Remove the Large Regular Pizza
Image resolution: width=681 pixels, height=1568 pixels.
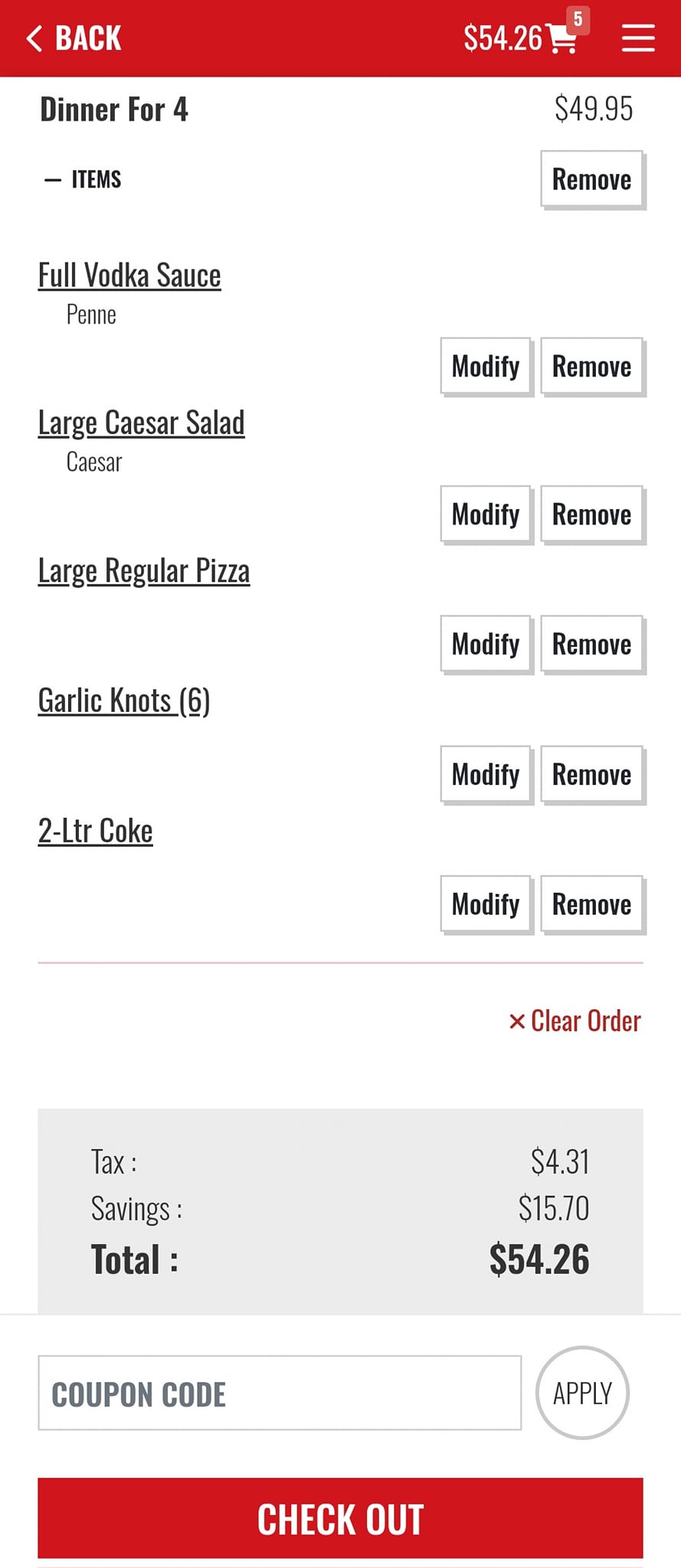coord(591,645)
